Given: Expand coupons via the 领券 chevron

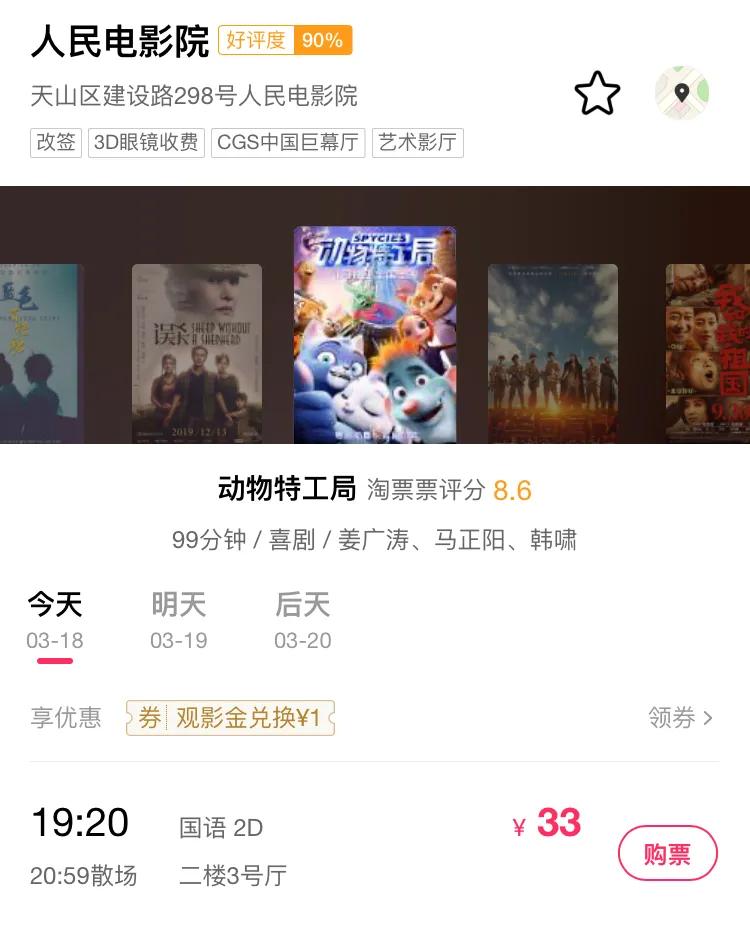Looking at the screenshot, I should pos(681,720).
